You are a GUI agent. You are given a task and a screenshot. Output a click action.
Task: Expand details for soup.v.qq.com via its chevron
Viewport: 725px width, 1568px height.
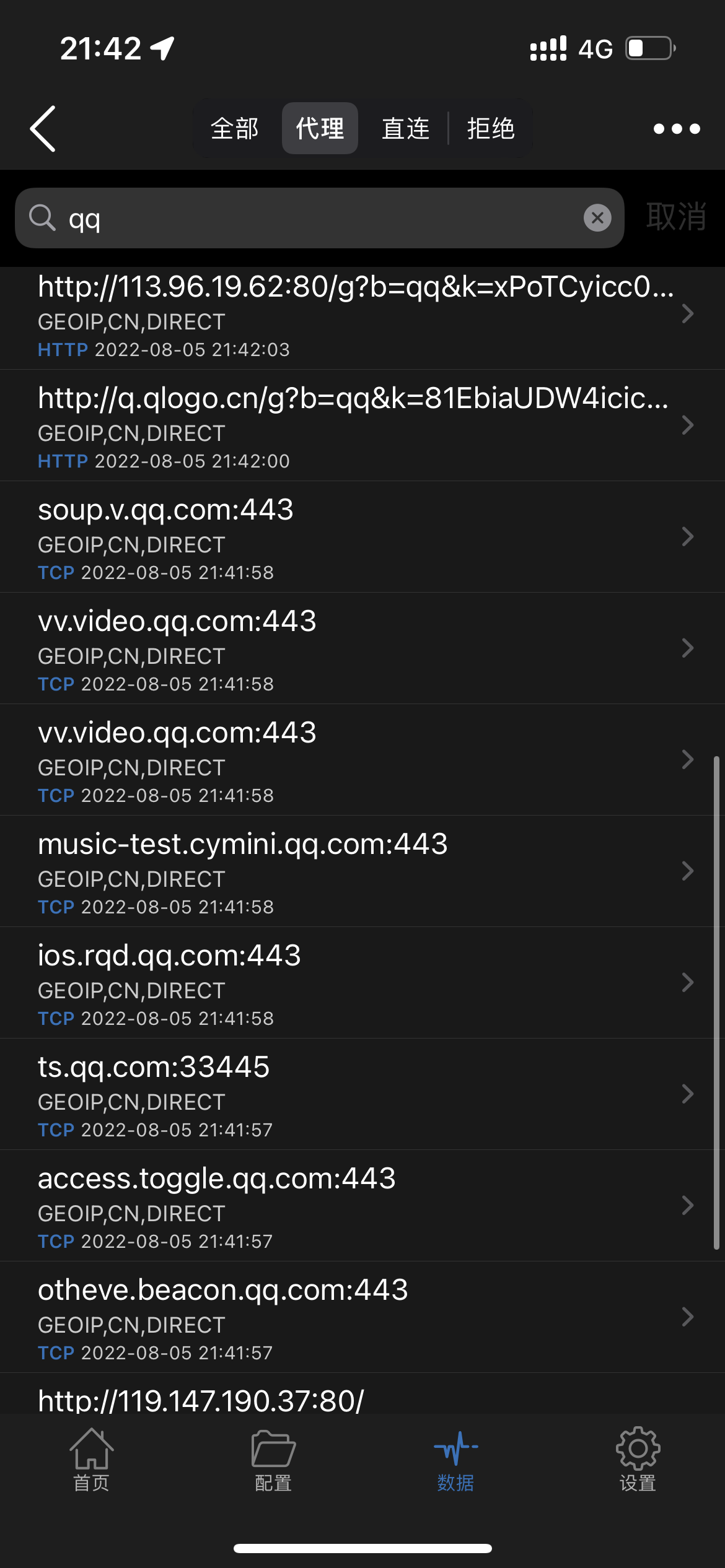(688, 536)
